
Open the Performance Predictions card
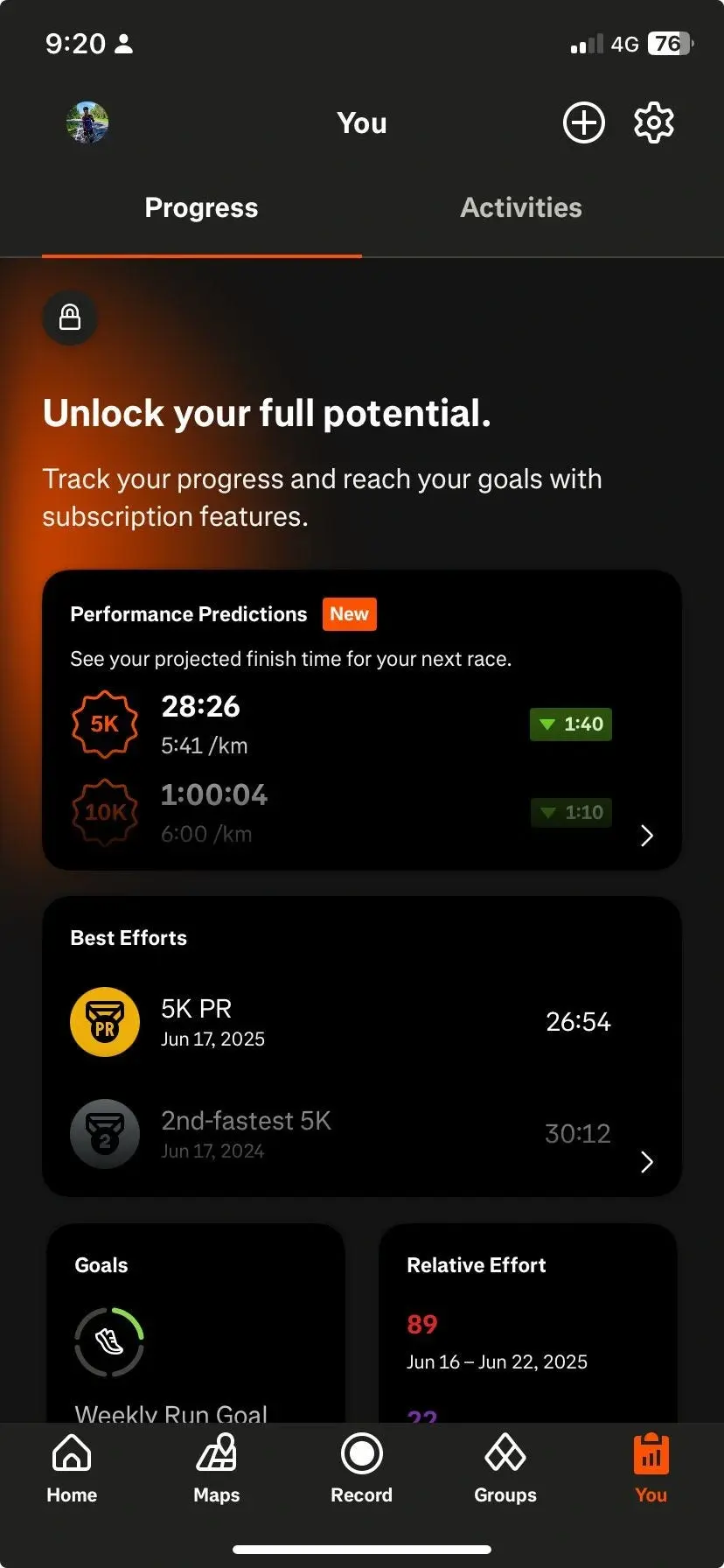pos(361,719)
